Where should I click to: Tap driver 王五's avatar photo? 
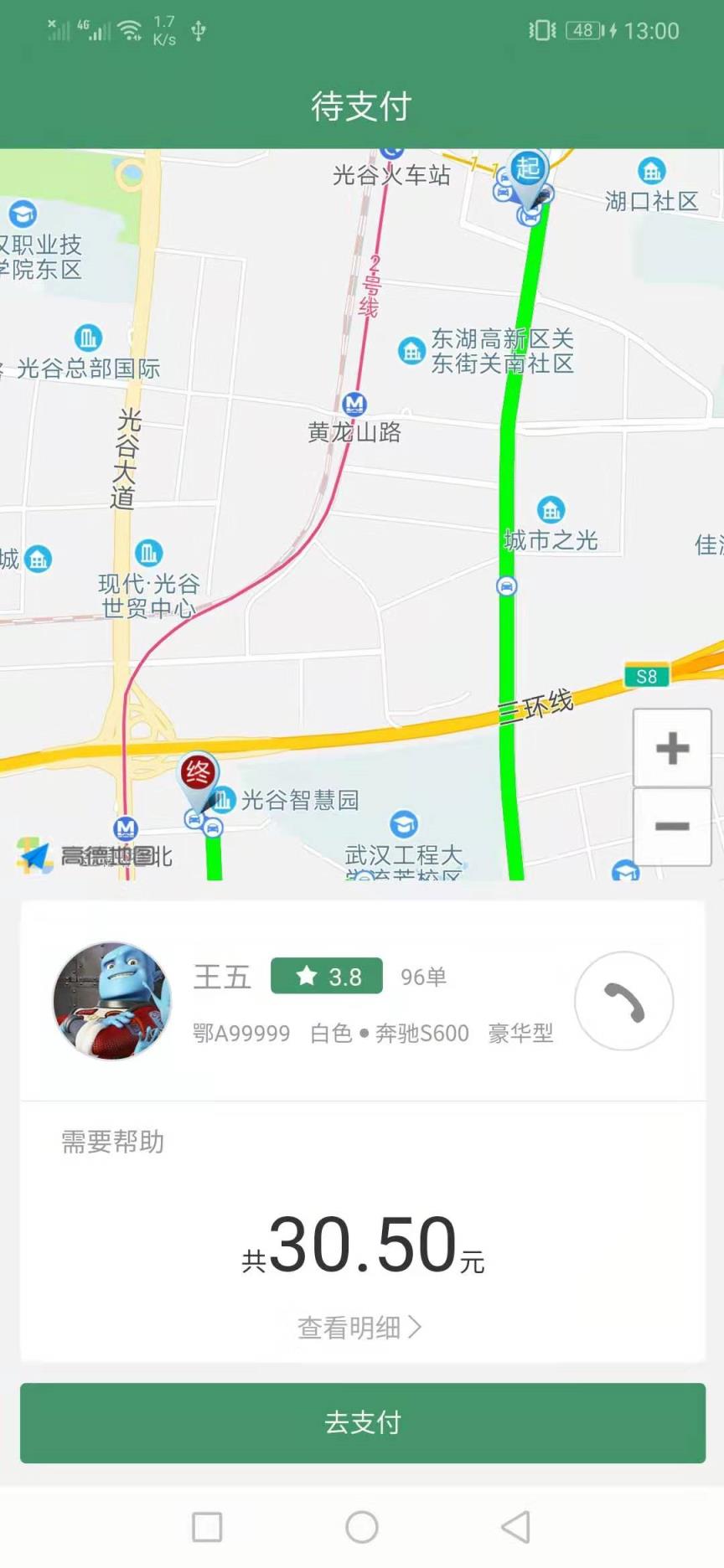tap(111, 1003)
